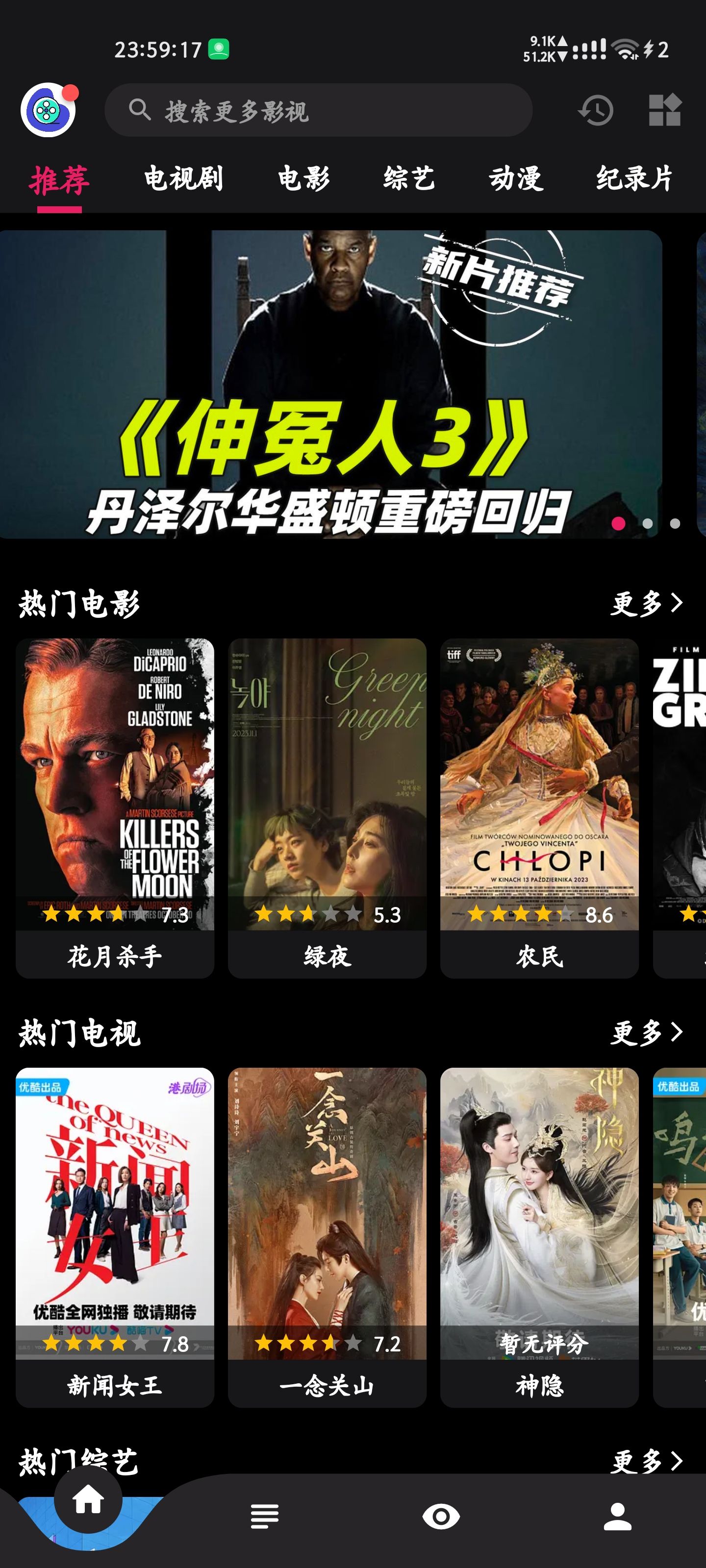Open the categories grid icon
The width and height of the screenshot is (706, 1568).
coord(664,110)
